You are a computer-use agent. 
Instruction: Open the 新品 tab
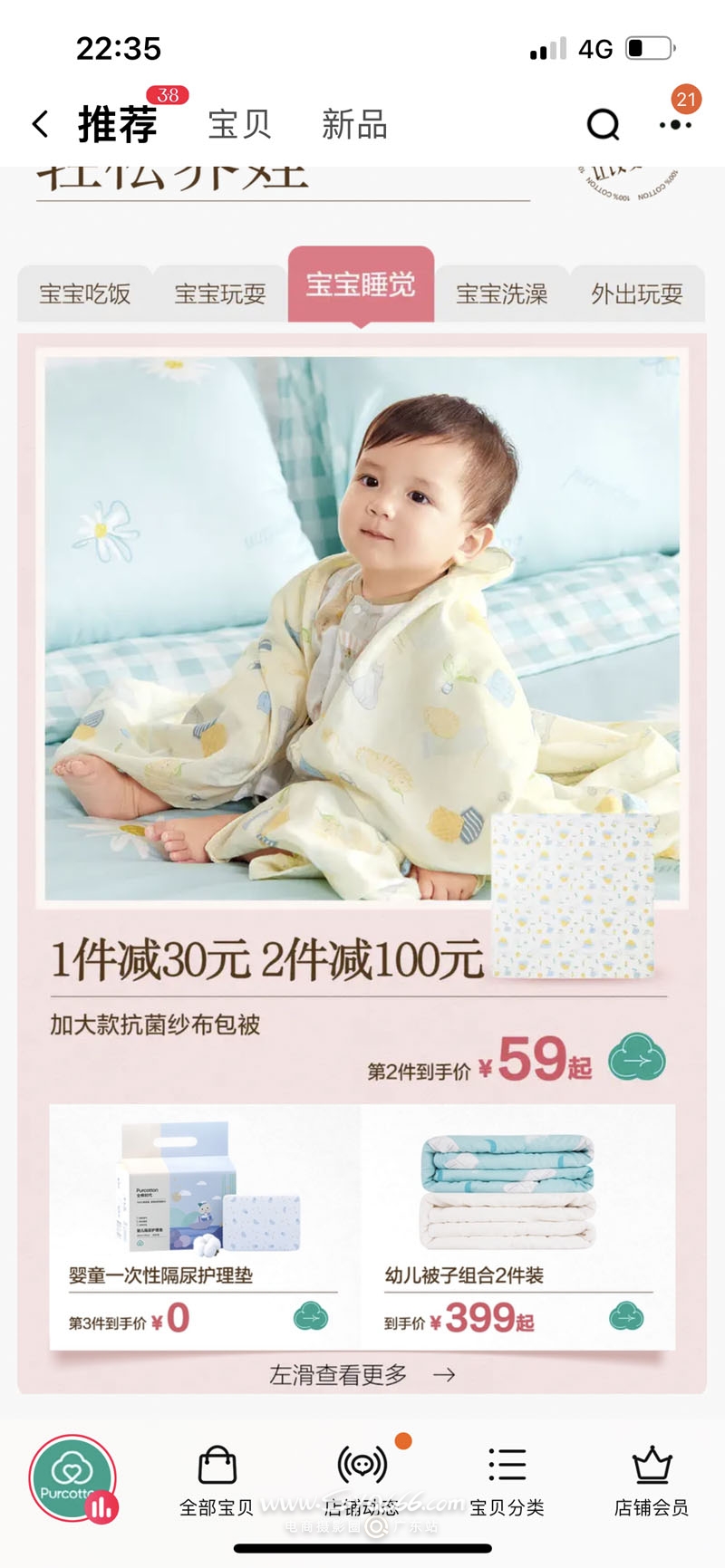click(354, 124)
